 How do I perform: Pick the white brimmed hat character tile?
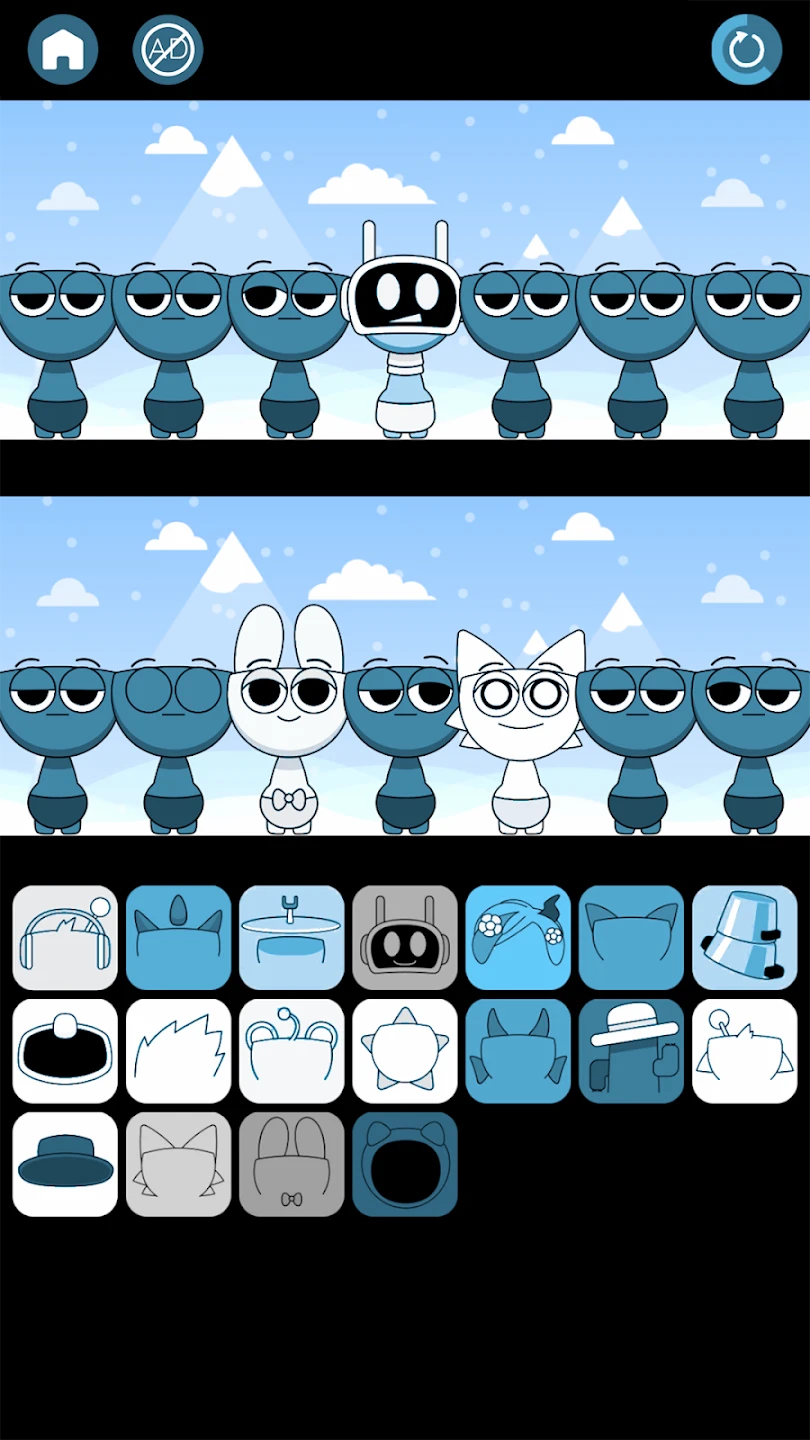631,1051
